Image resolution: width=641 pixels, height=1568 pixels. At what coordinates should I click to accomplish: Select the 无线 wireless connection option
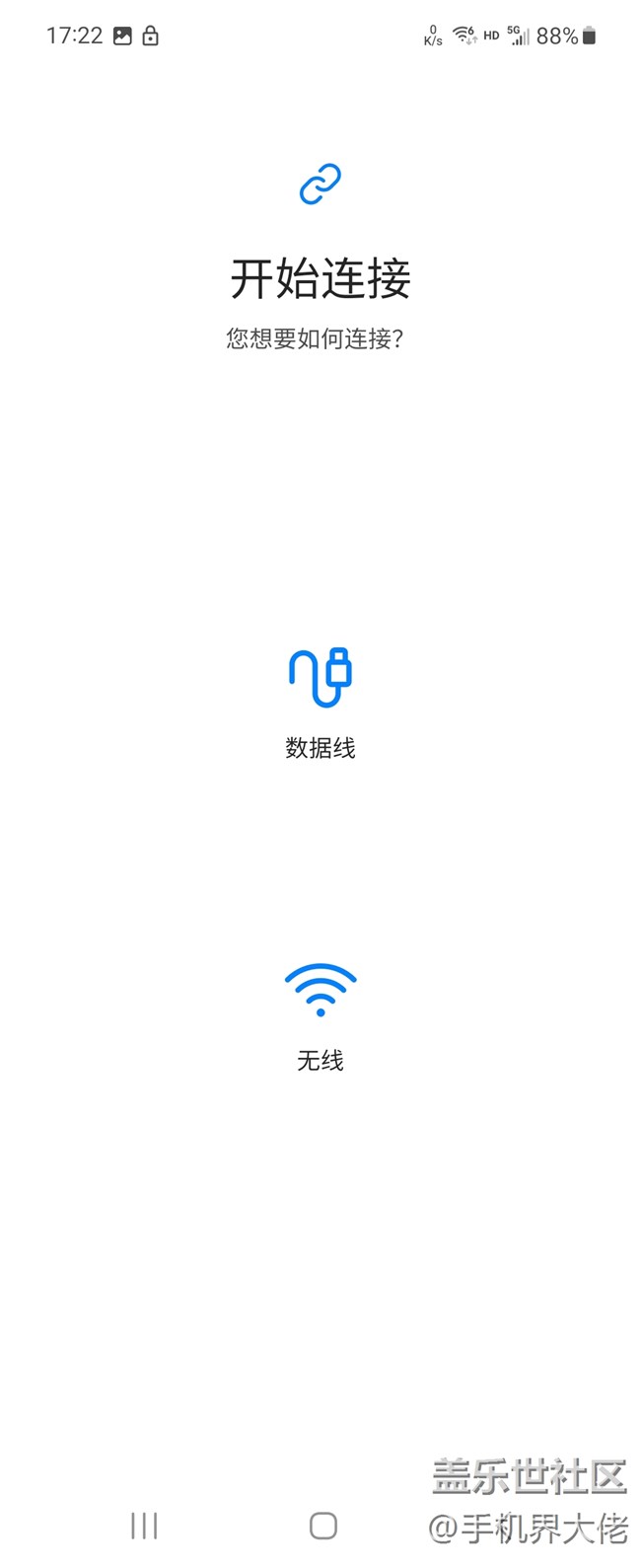pos(320,1014)
